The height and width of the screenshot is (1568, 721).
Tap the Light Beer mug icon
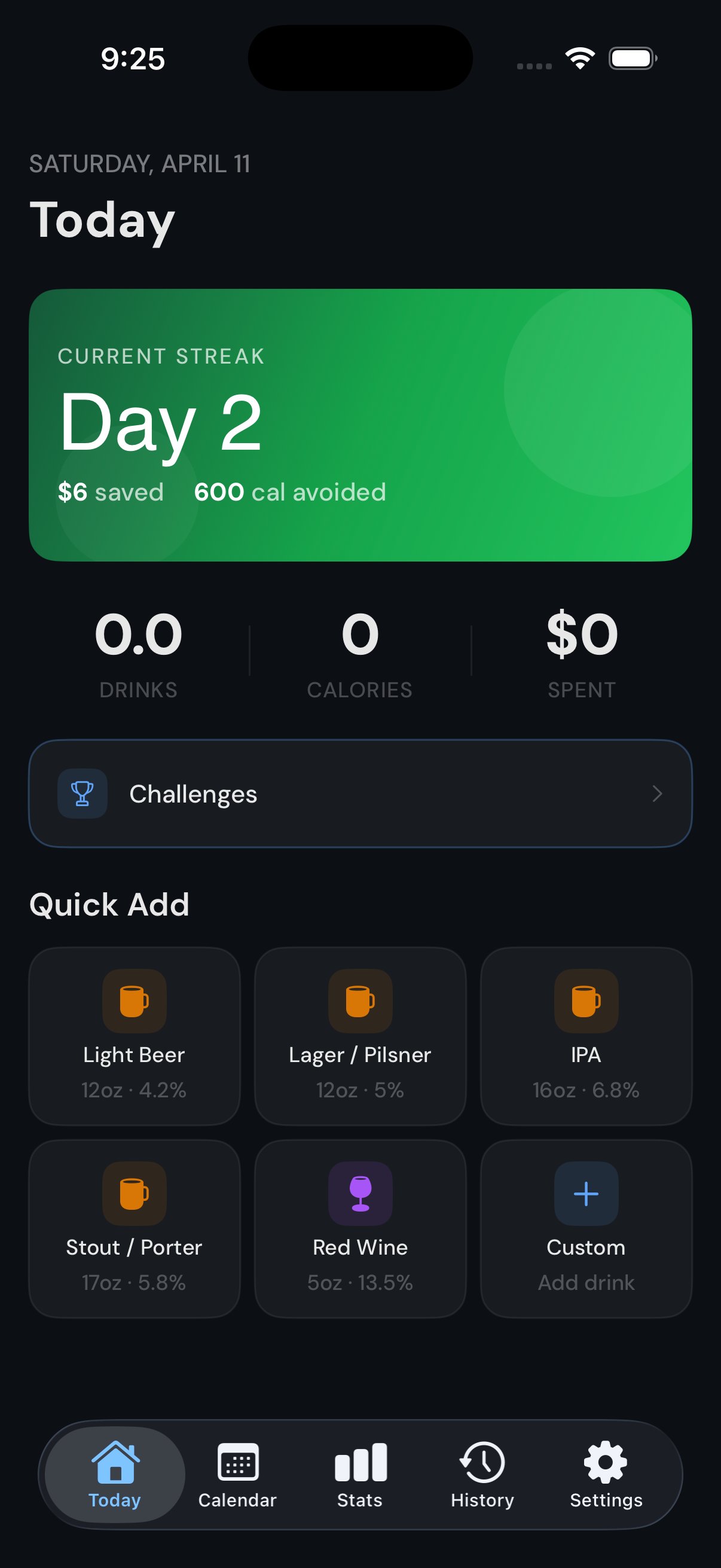(134, 1001)
